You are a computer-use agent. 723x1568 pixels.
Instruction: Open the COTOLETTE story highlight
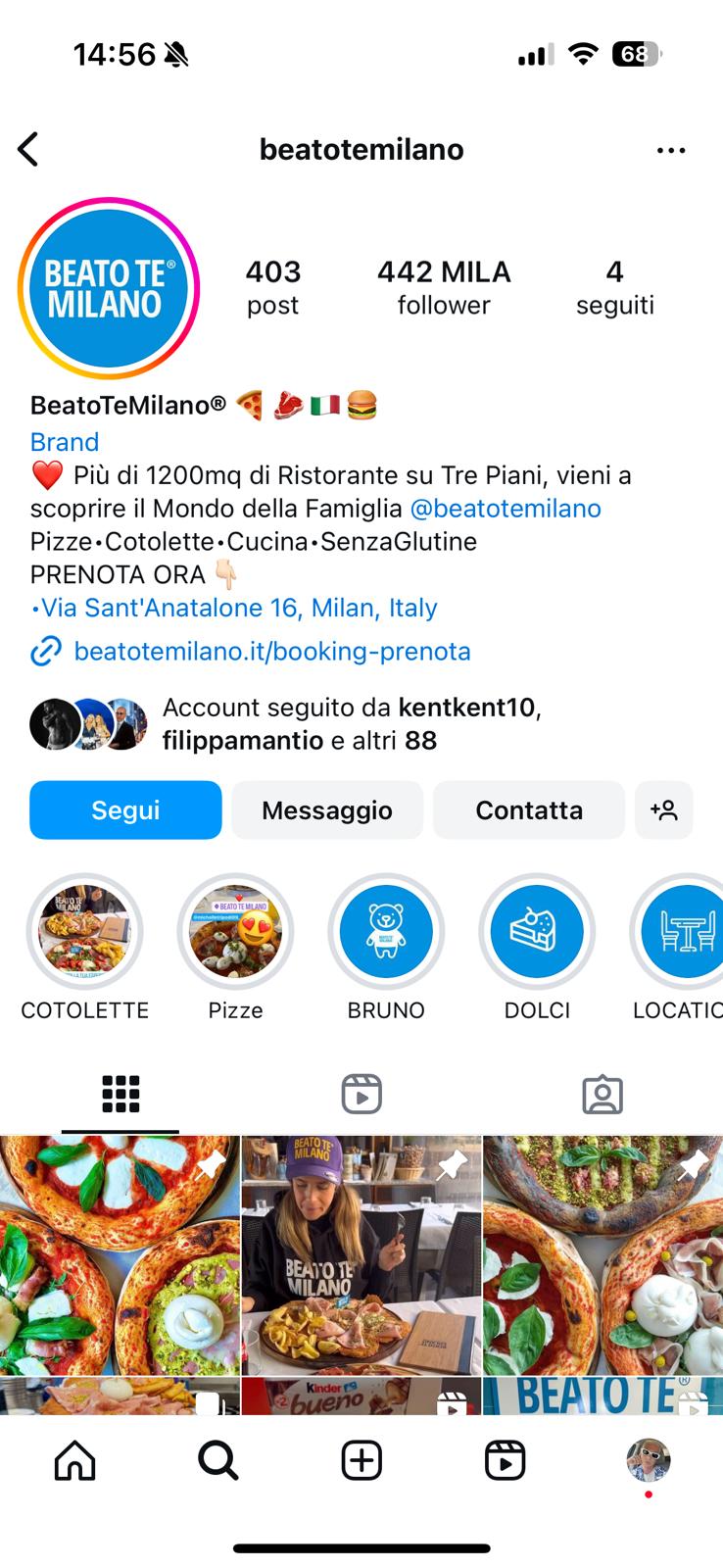pyautogui.click(x=84, y=931)
